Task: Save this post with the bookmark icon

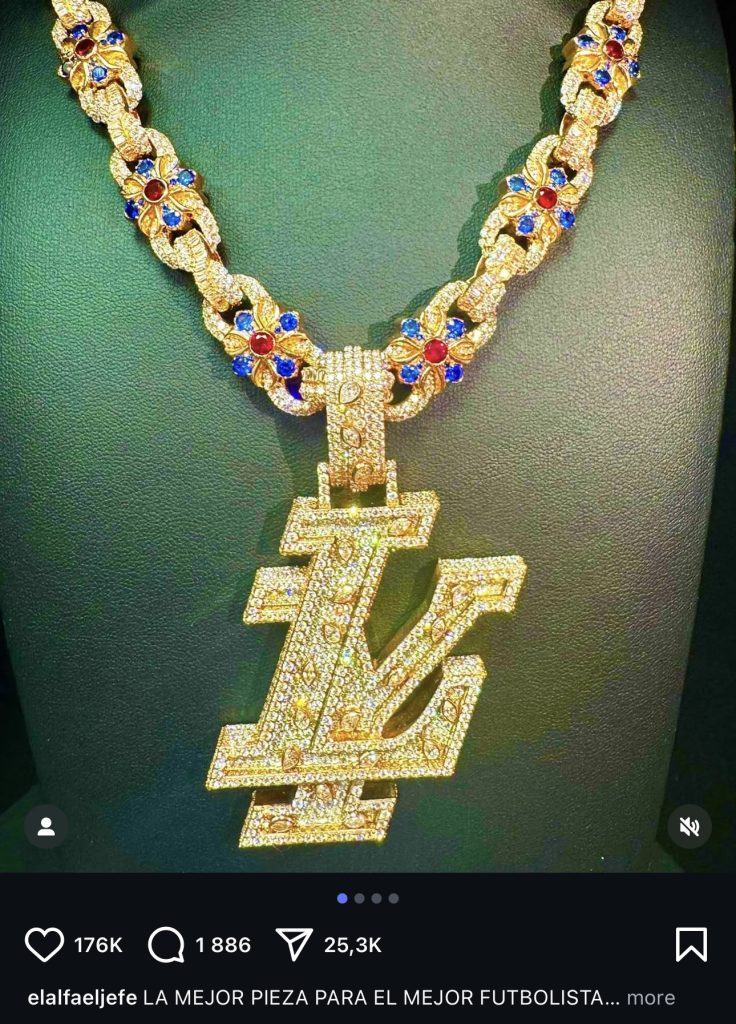Action: 690,944
